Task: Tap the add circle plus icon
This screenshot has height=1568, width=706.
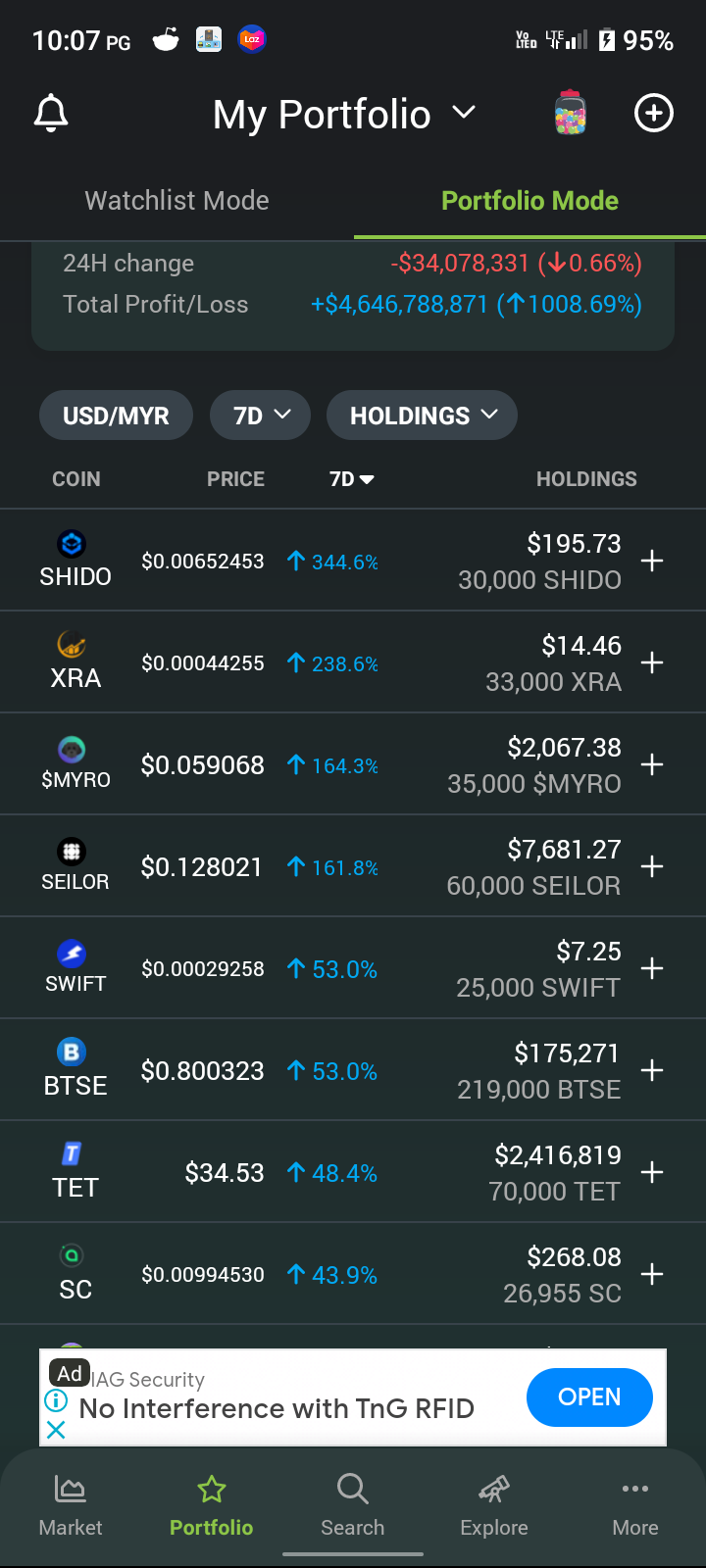Action: 654,114
